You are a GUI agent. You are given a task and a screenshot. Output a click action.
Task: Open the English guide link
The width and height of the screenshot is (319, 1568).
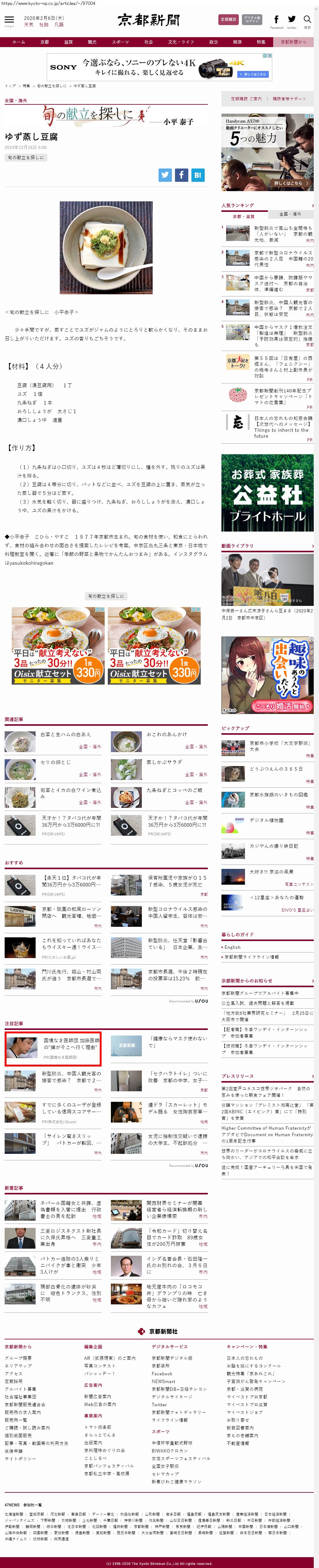click(x=233, y=947)
